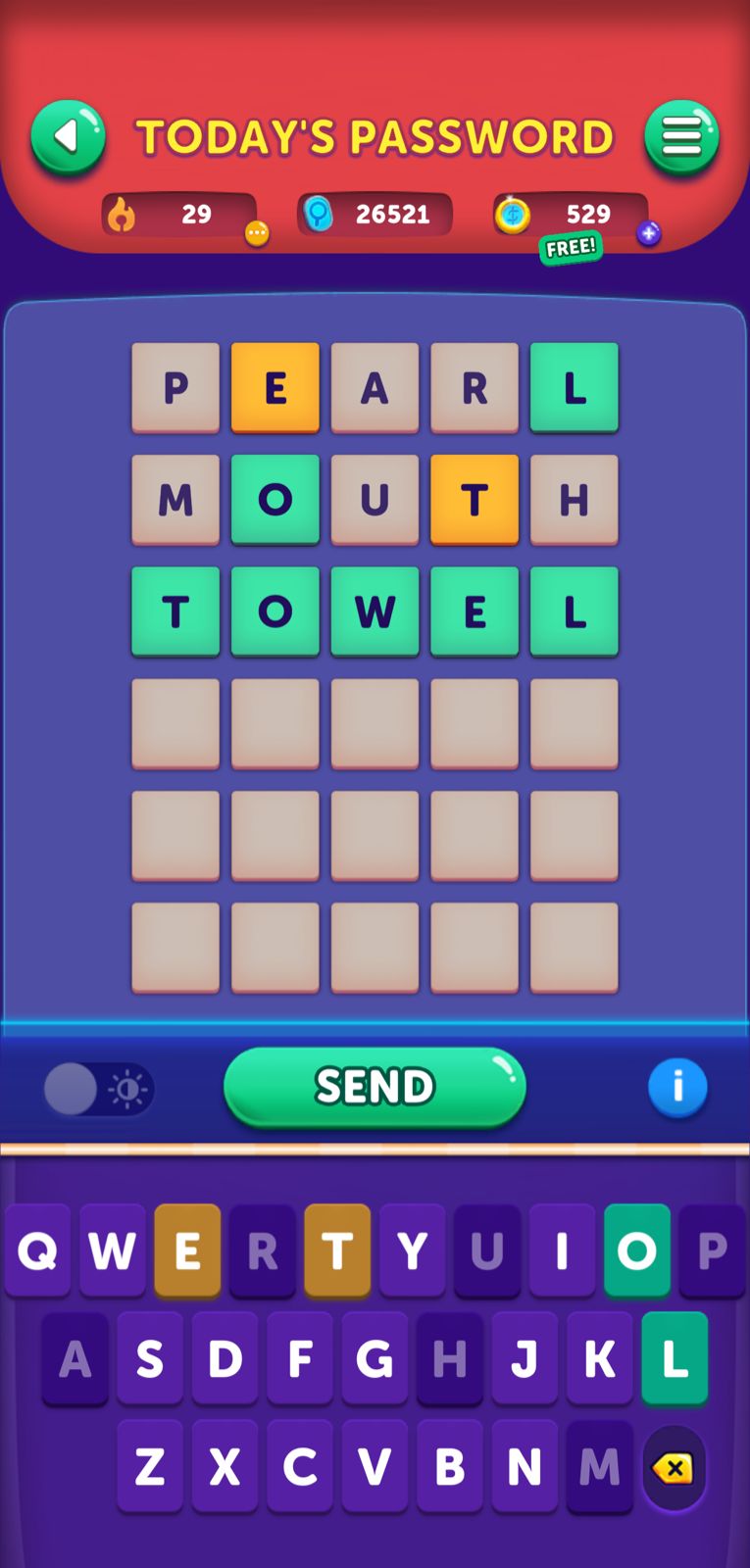The width and height of the screenshot is (750, 1568).
Task: Delete a letter with backspace key
Action: pos(674,1467)
